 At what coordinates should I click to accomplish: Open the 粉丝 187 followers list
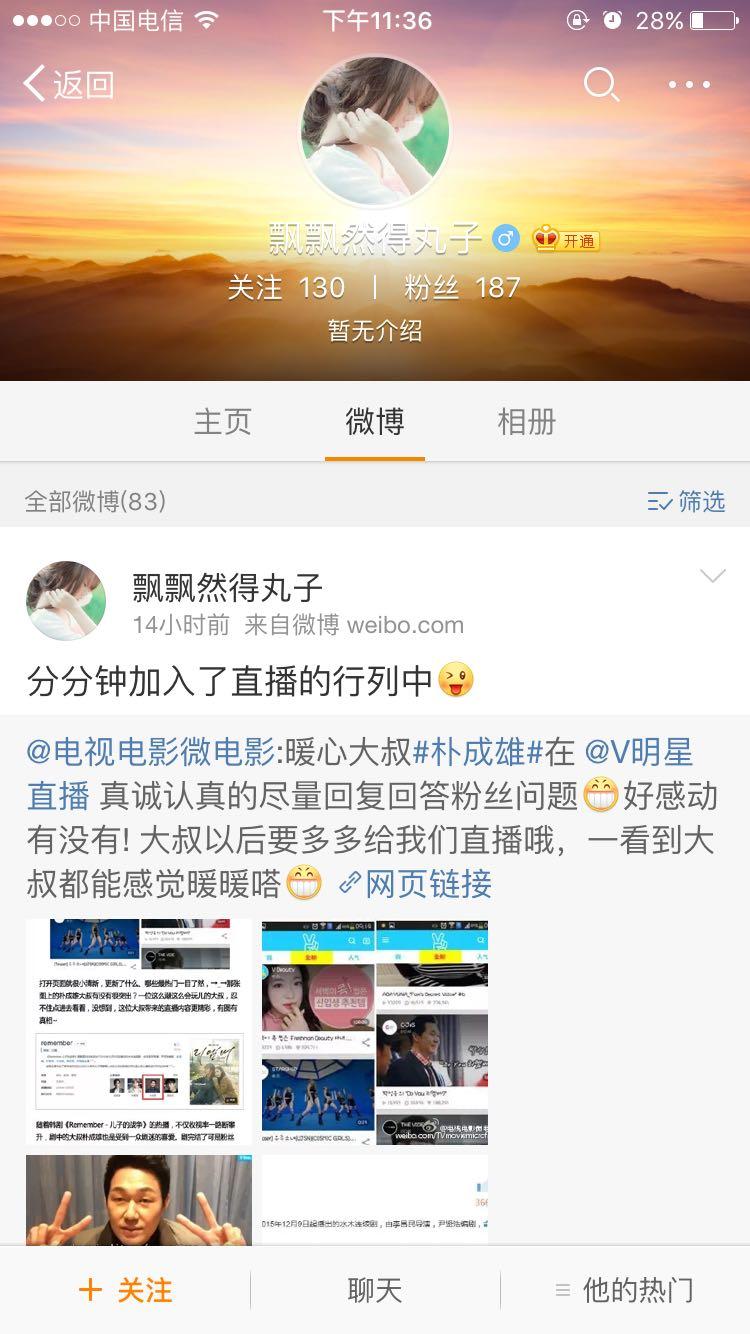pyautogui.click(x=462, y=288)
